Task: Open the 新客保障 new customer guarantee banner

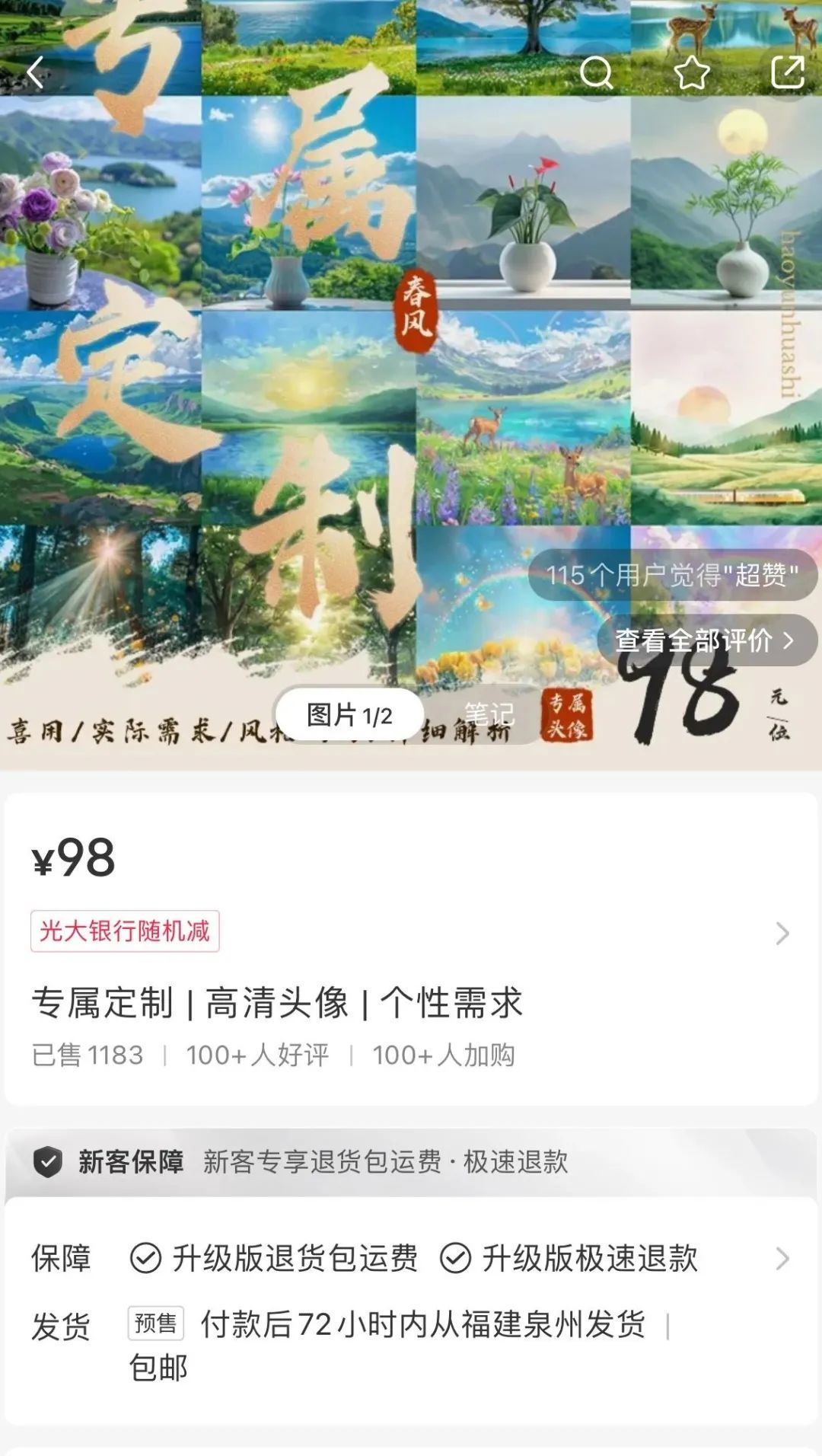Action: pyautogui.click(x=411, y=1162)
